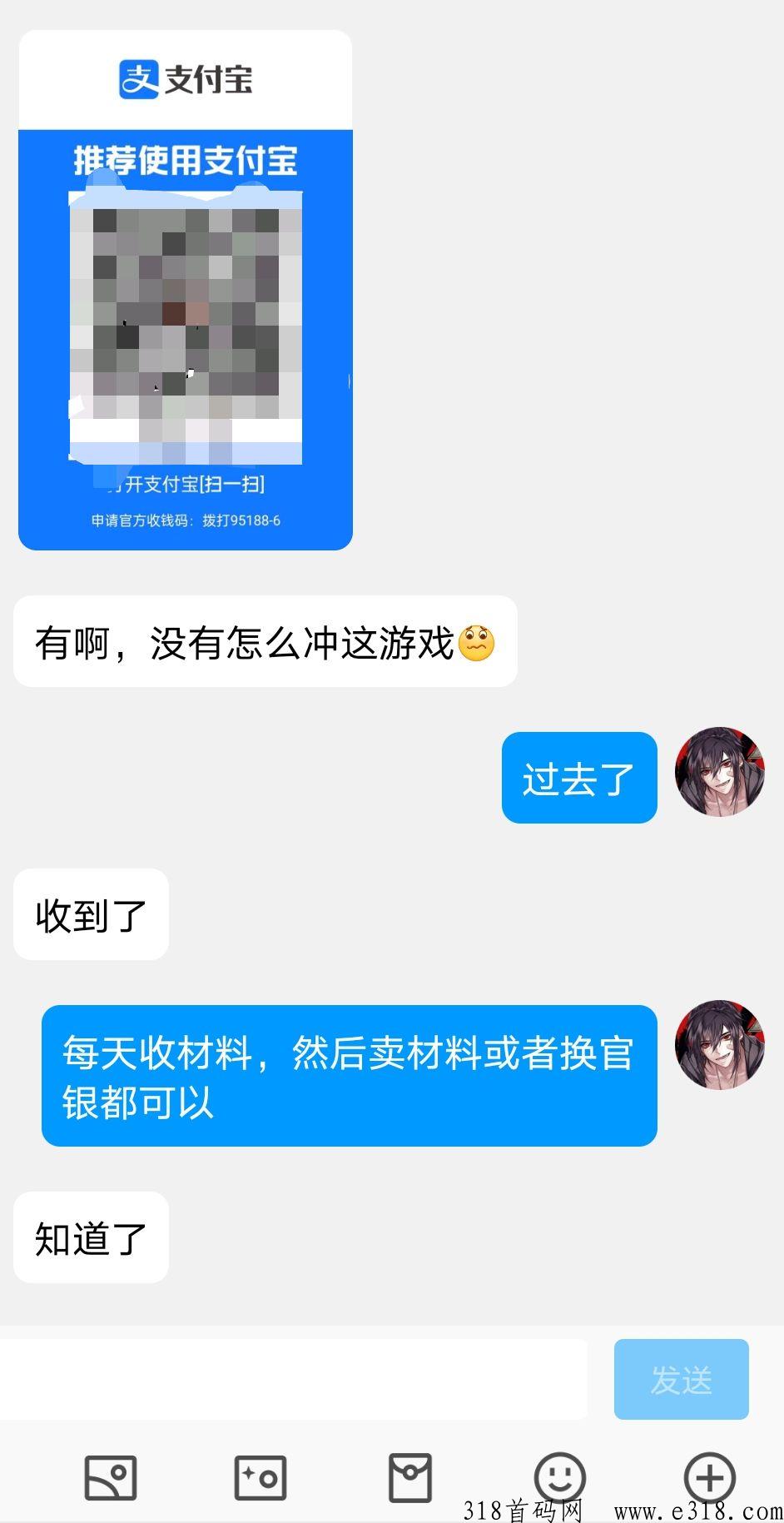This screenshot has height=1523, width=784.
Task: Open more options plus icon
Action: (709, 1478)
